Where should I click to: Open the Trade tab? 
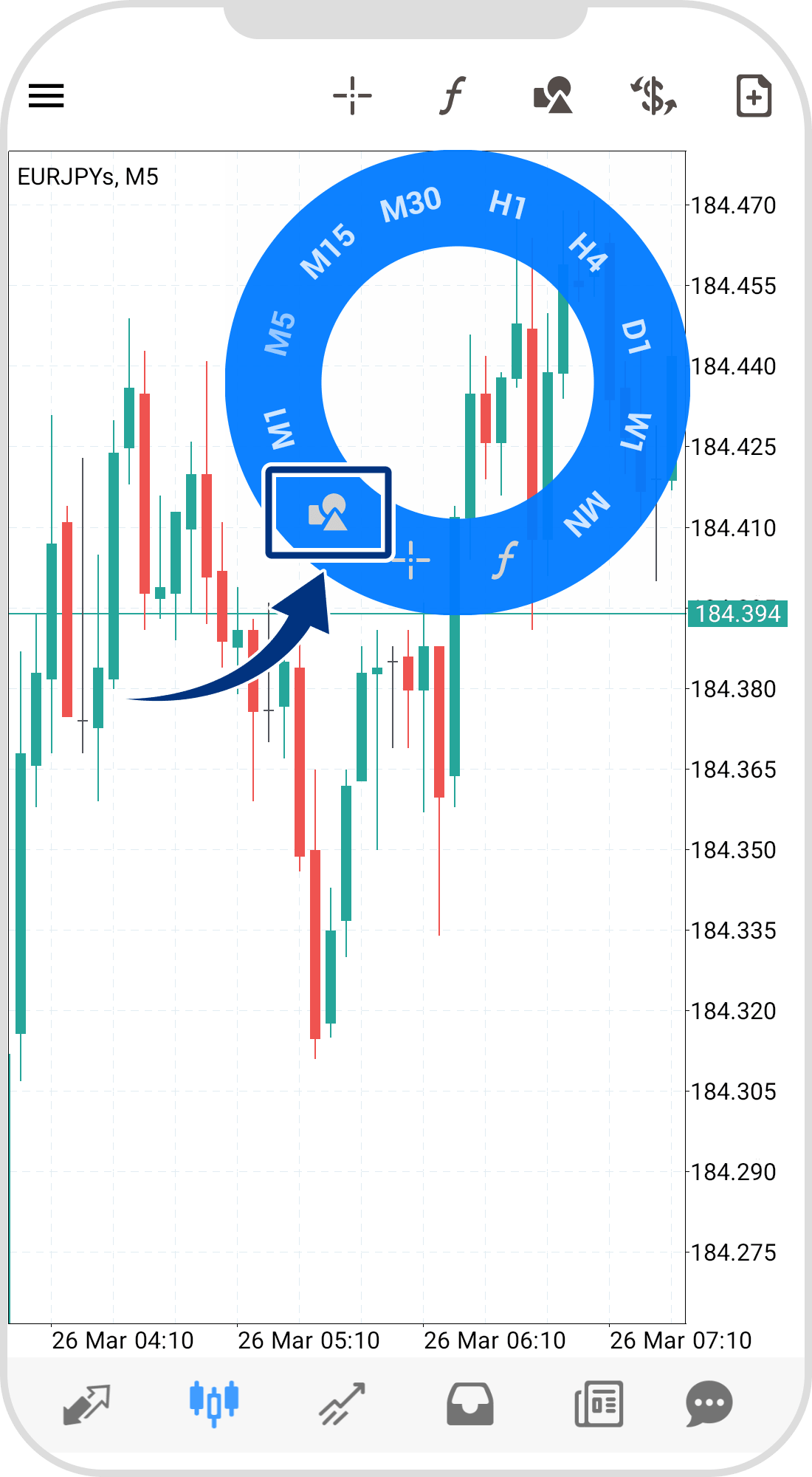pyautogui.click(x=342, y=1404)
